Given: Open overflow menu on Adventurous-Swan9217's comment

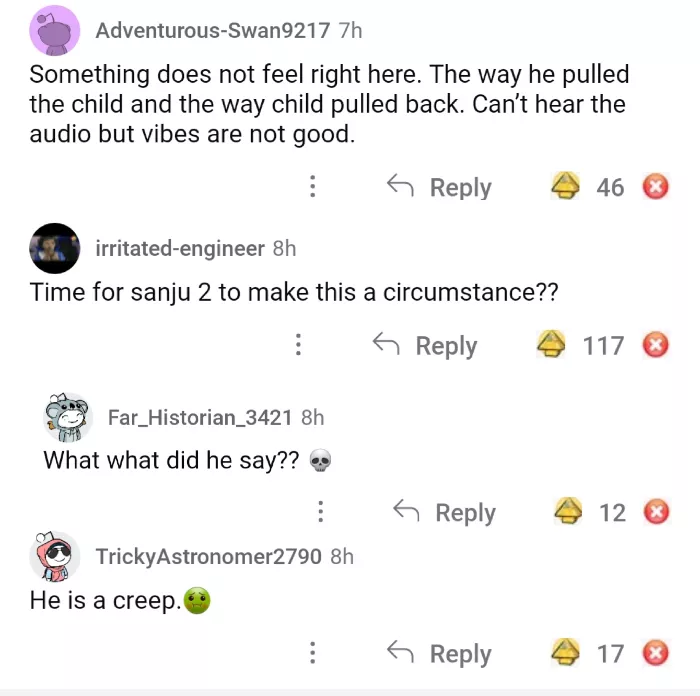Looking at the screenshot, I should click(x=313, y=187).
